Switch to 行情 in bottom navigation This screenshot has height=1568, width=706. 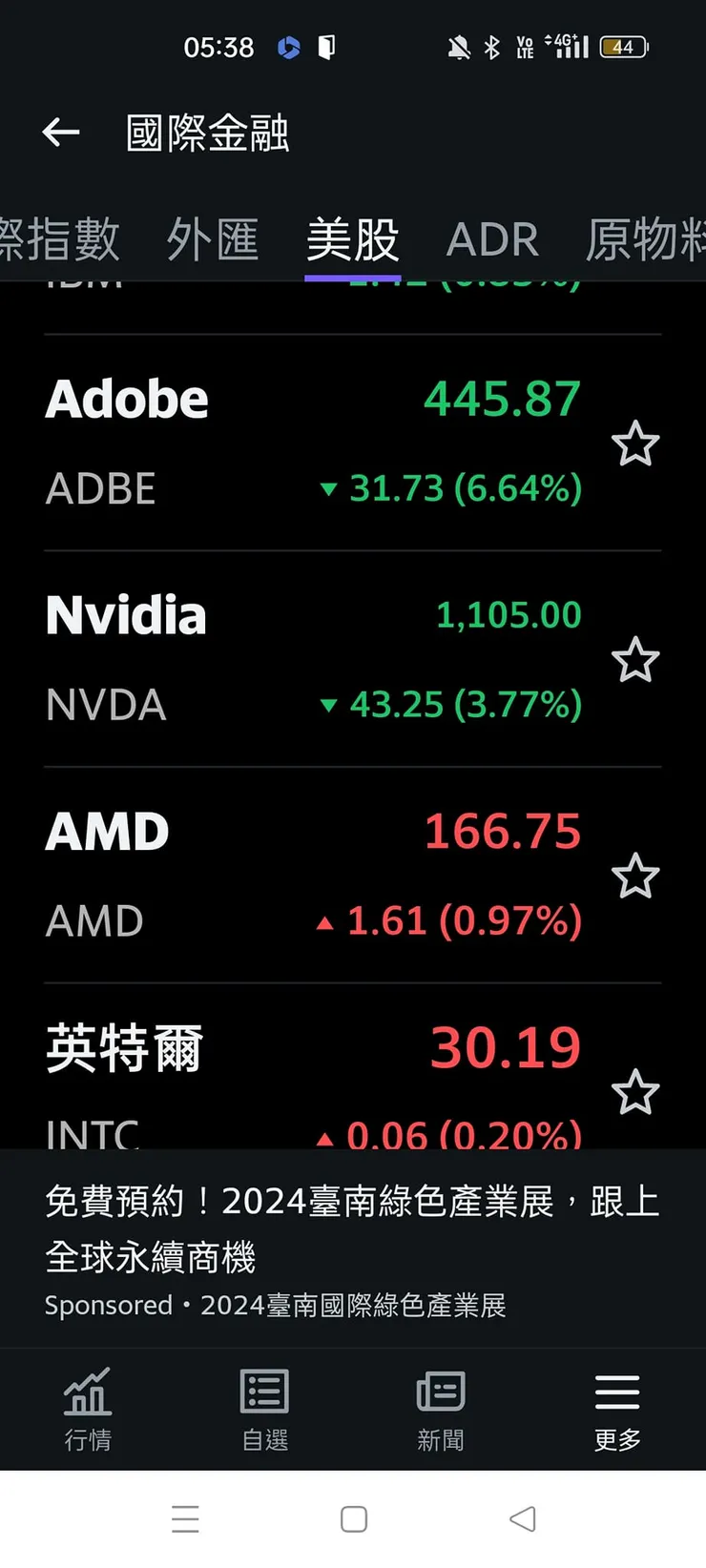(88, 1409)
